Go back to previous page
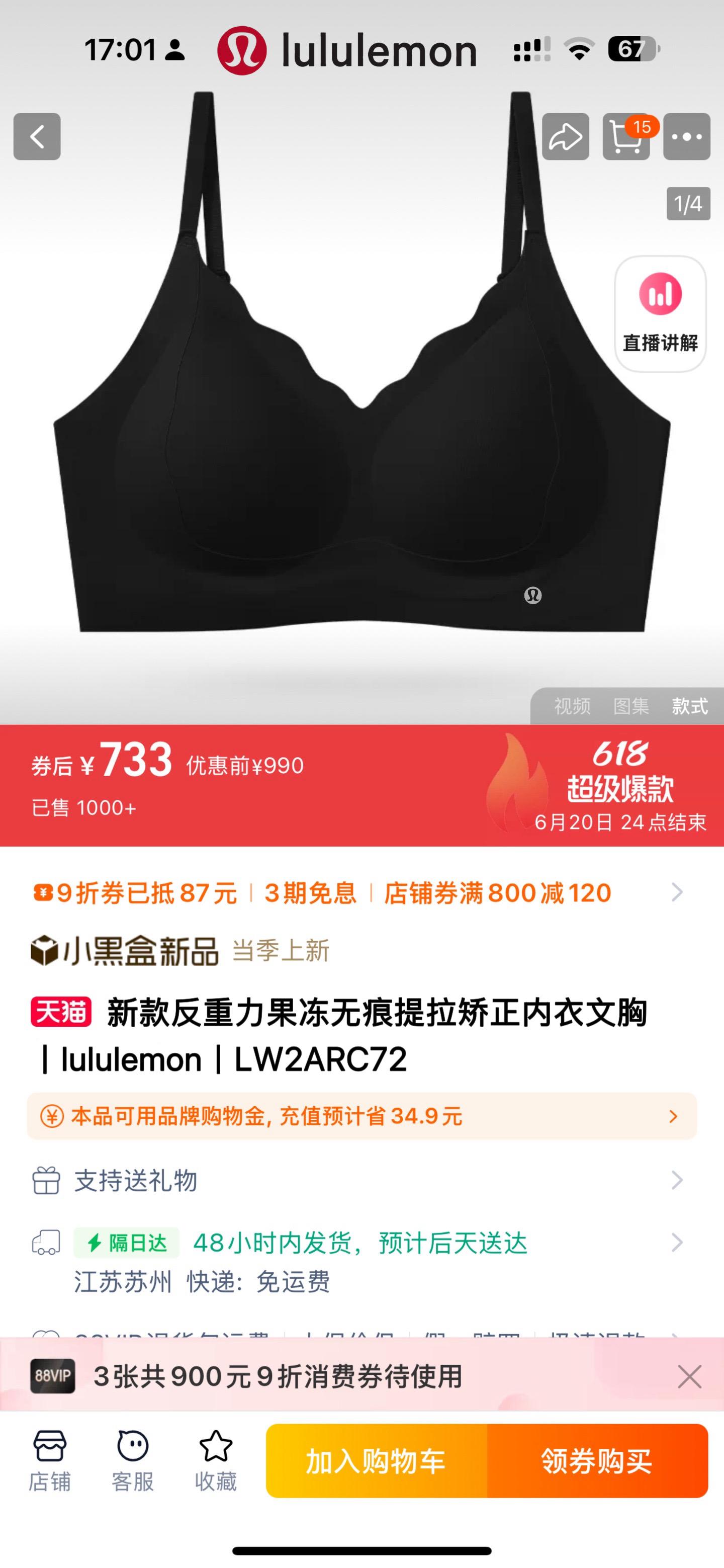The width and height of the screenshot is (724, 1568). 37,136
